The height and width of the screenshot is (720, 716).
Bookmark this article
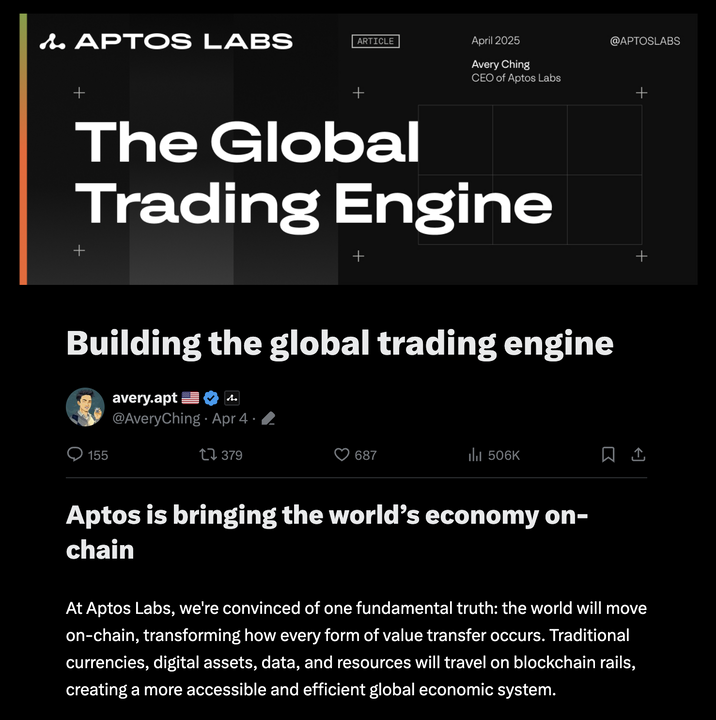(x=608, y=454)
